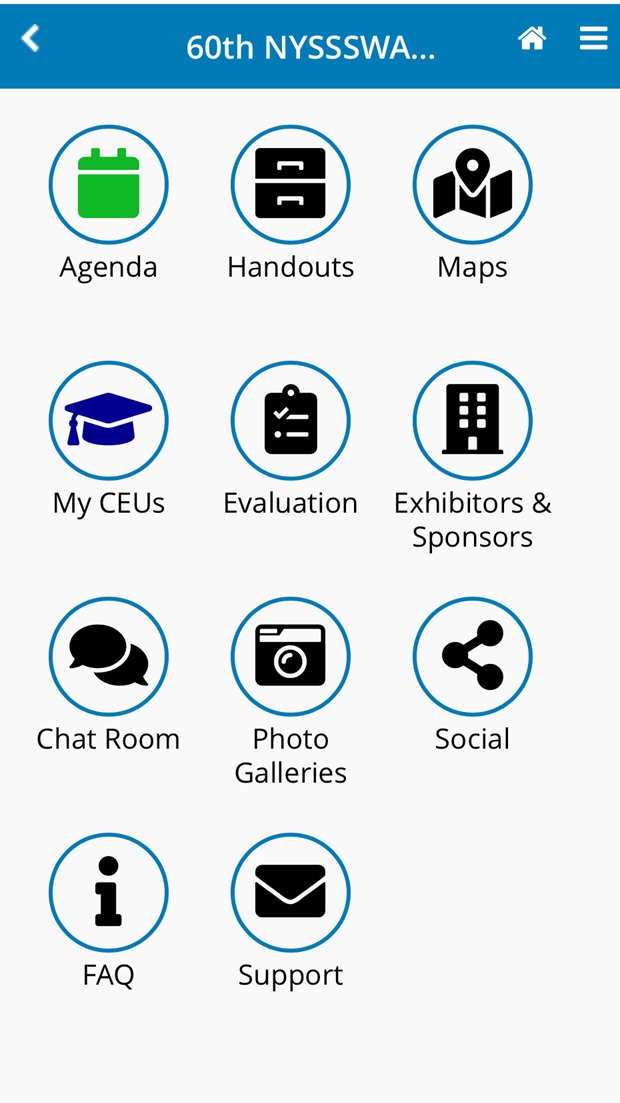Read the FAQ
This screenshot has height=1103, width=620.
point(108,893)
